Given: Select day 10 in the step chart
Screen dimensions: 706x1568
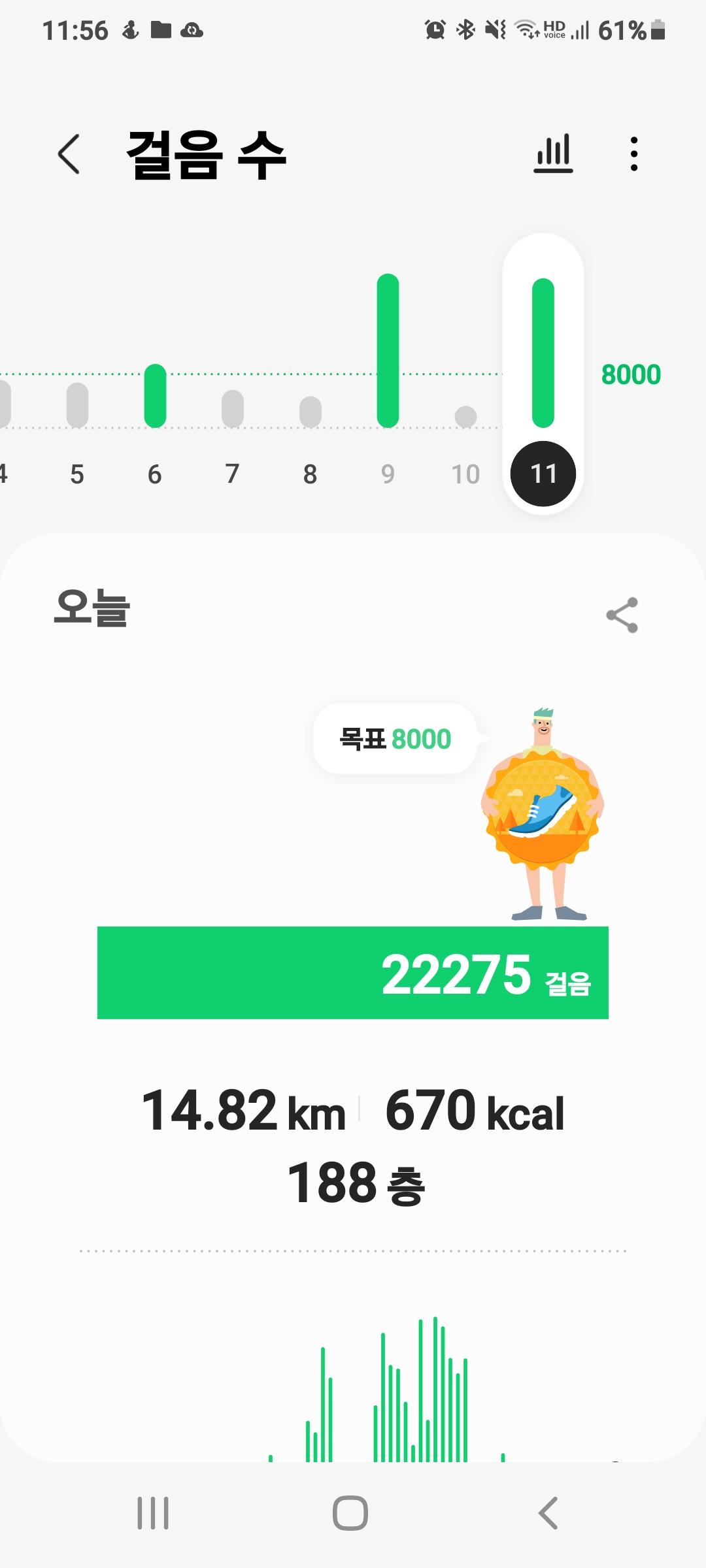Looking at the screenshot, I should click(x=465, y=474).
